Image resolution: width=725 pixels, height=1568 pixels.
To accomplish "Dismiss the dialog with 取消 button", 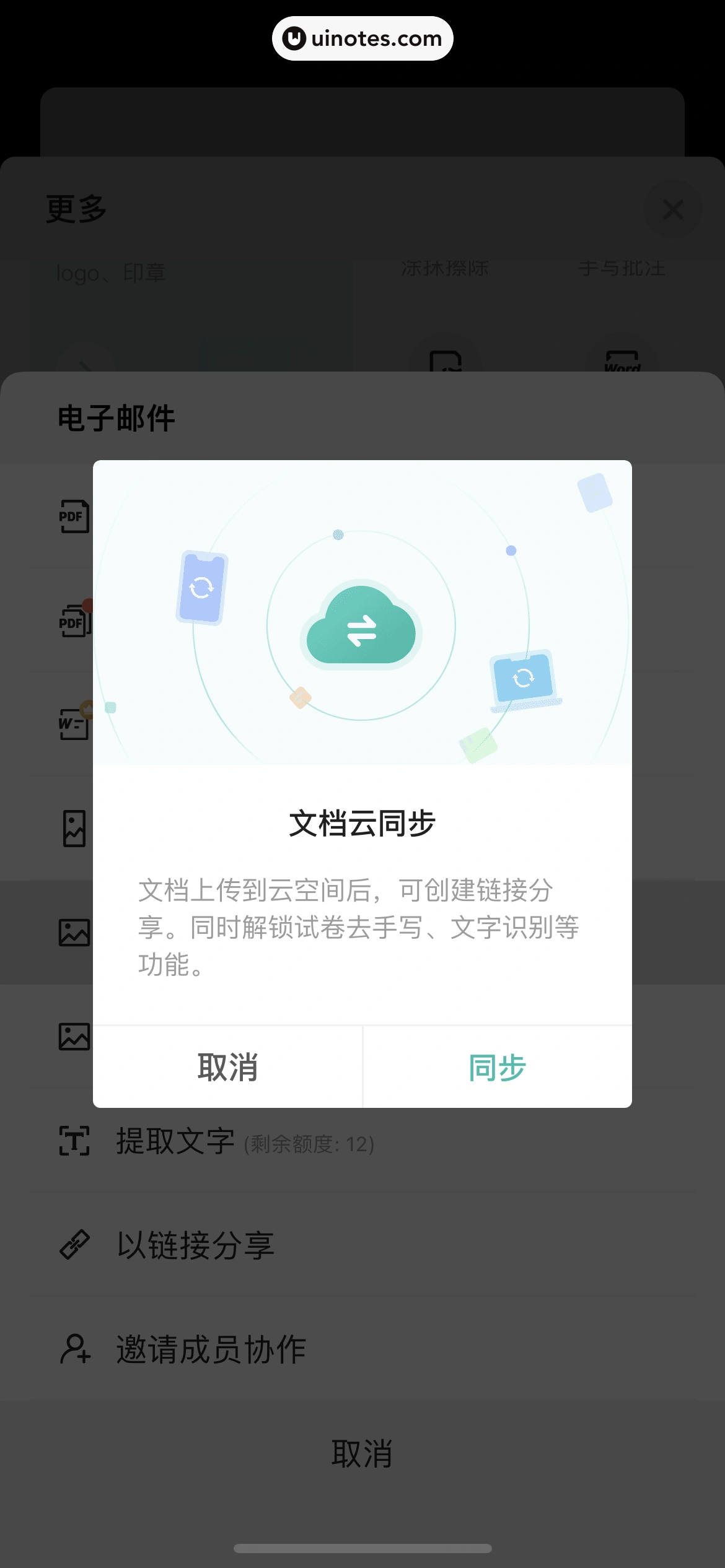I will 227,1068.
